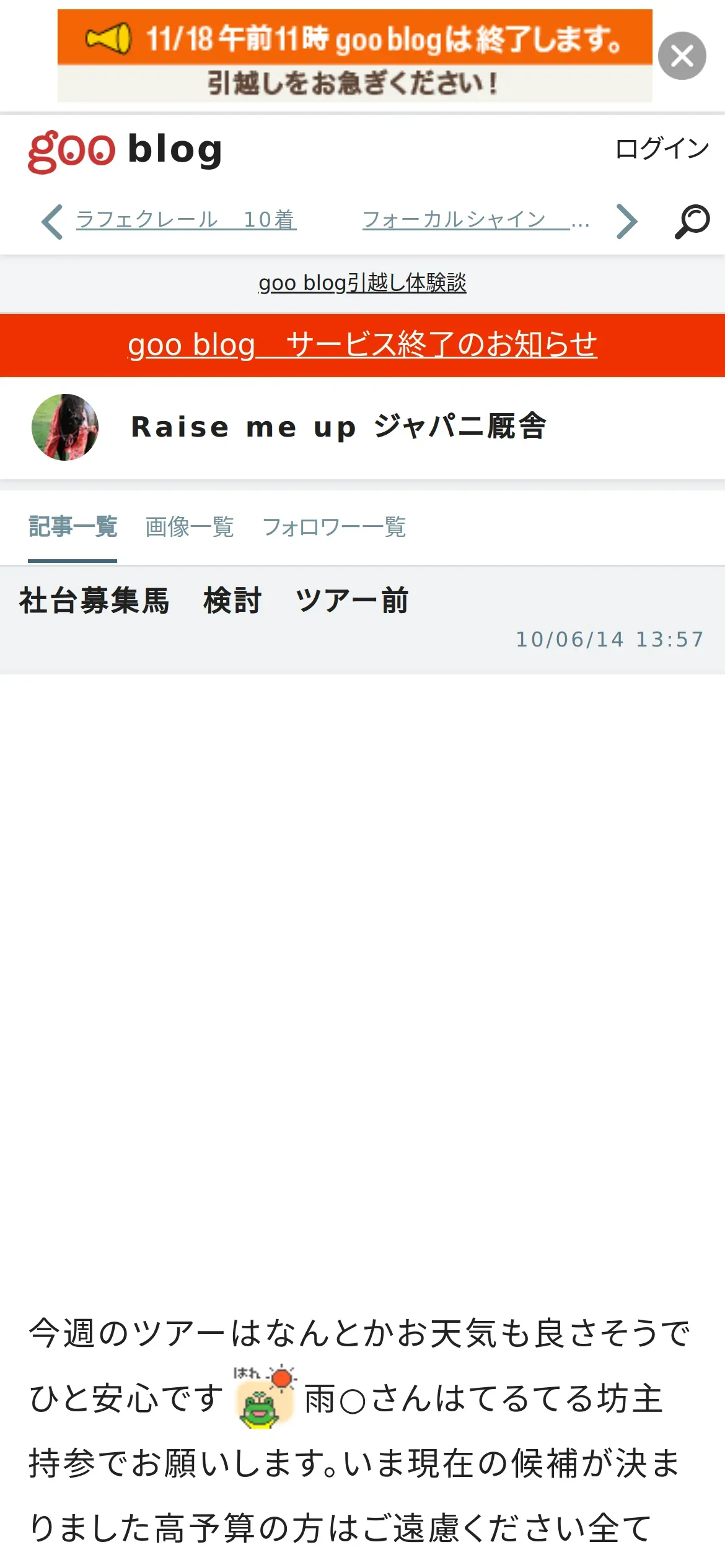
Task: Go to the goo blog home logo
Action: 125,150
